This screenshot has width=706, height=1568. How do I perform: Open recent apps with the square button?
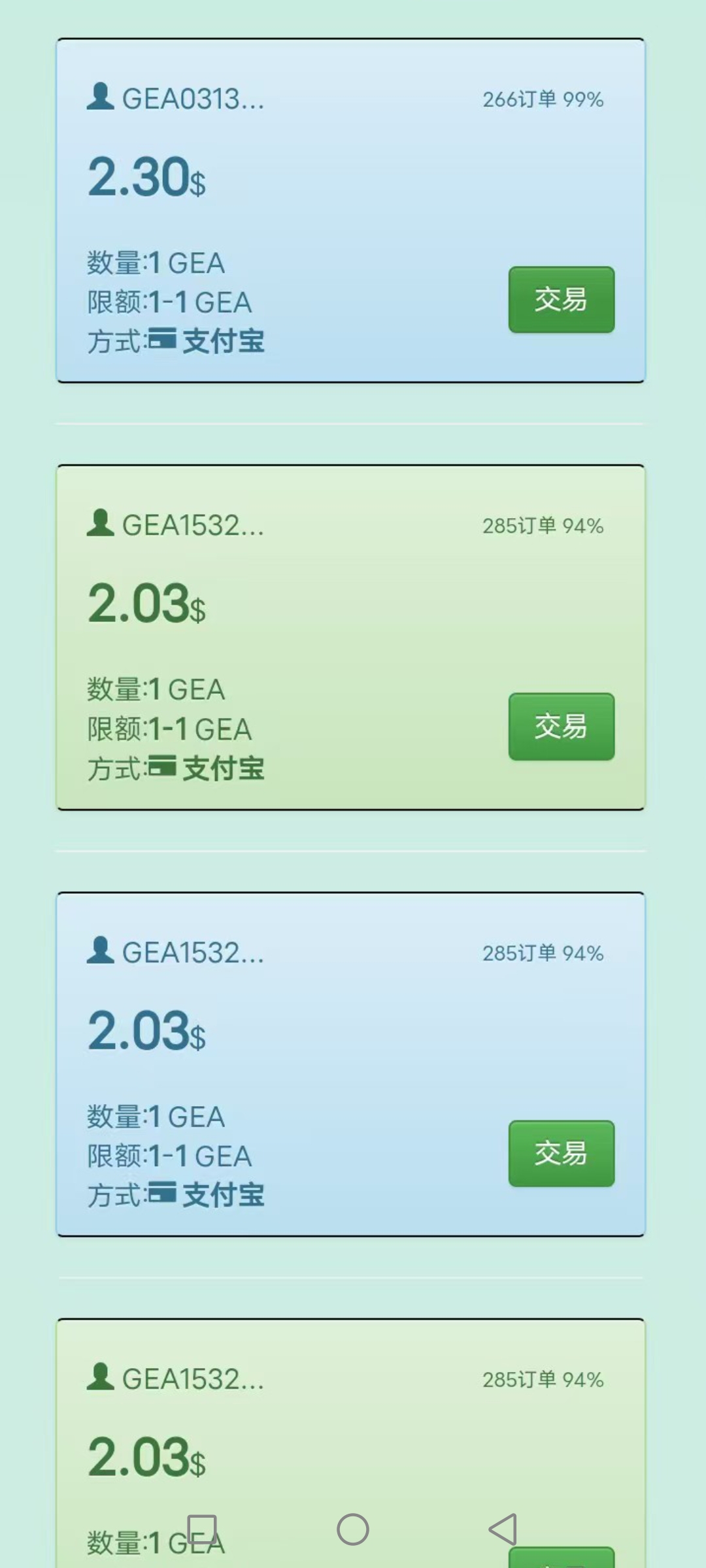click(202, 1529)
